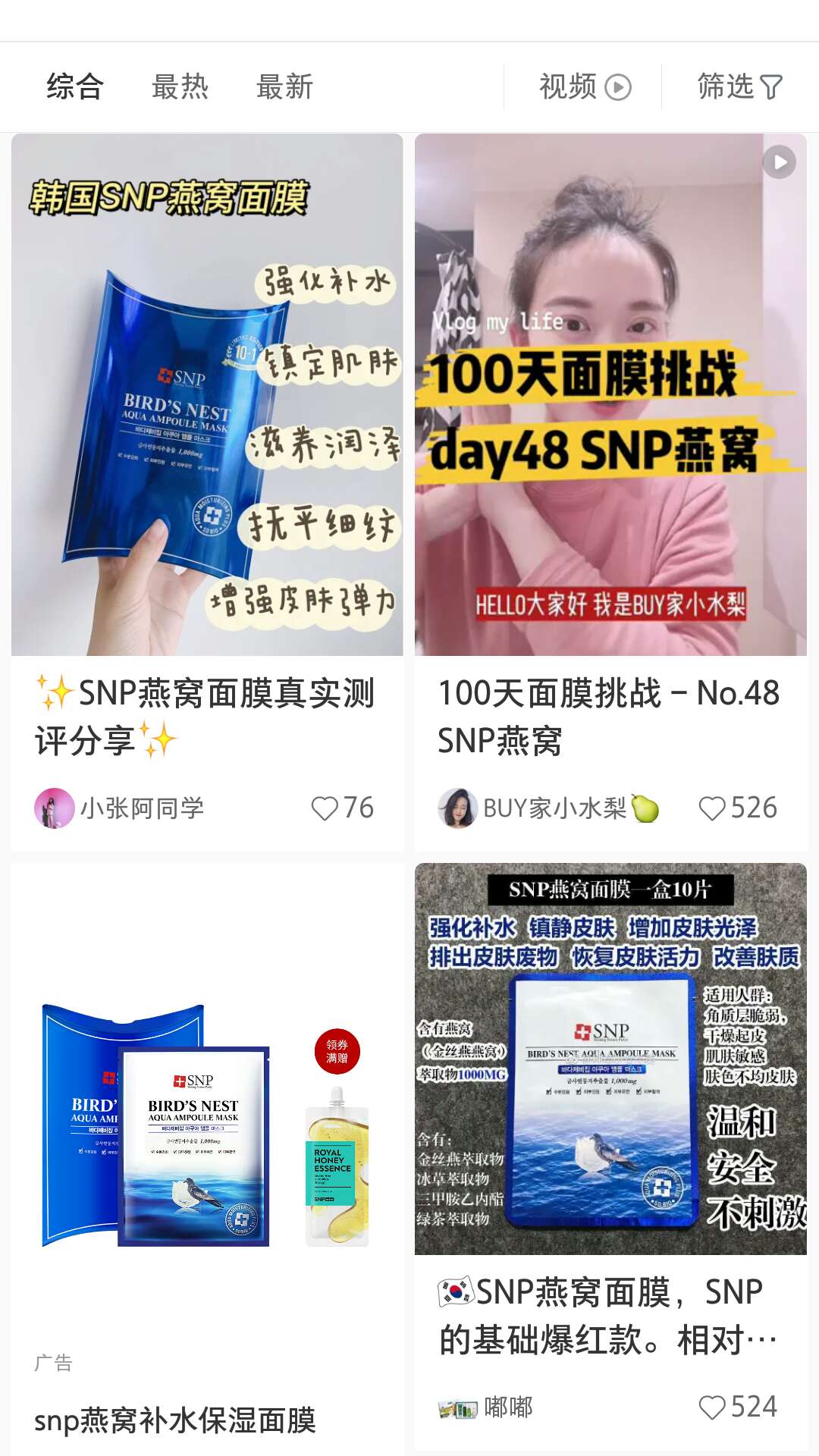The width and height of the screenshot is (819, 1456).
Task: Toggle like on the SNP测评 post showing 76
Action: (x=325, y=808)
